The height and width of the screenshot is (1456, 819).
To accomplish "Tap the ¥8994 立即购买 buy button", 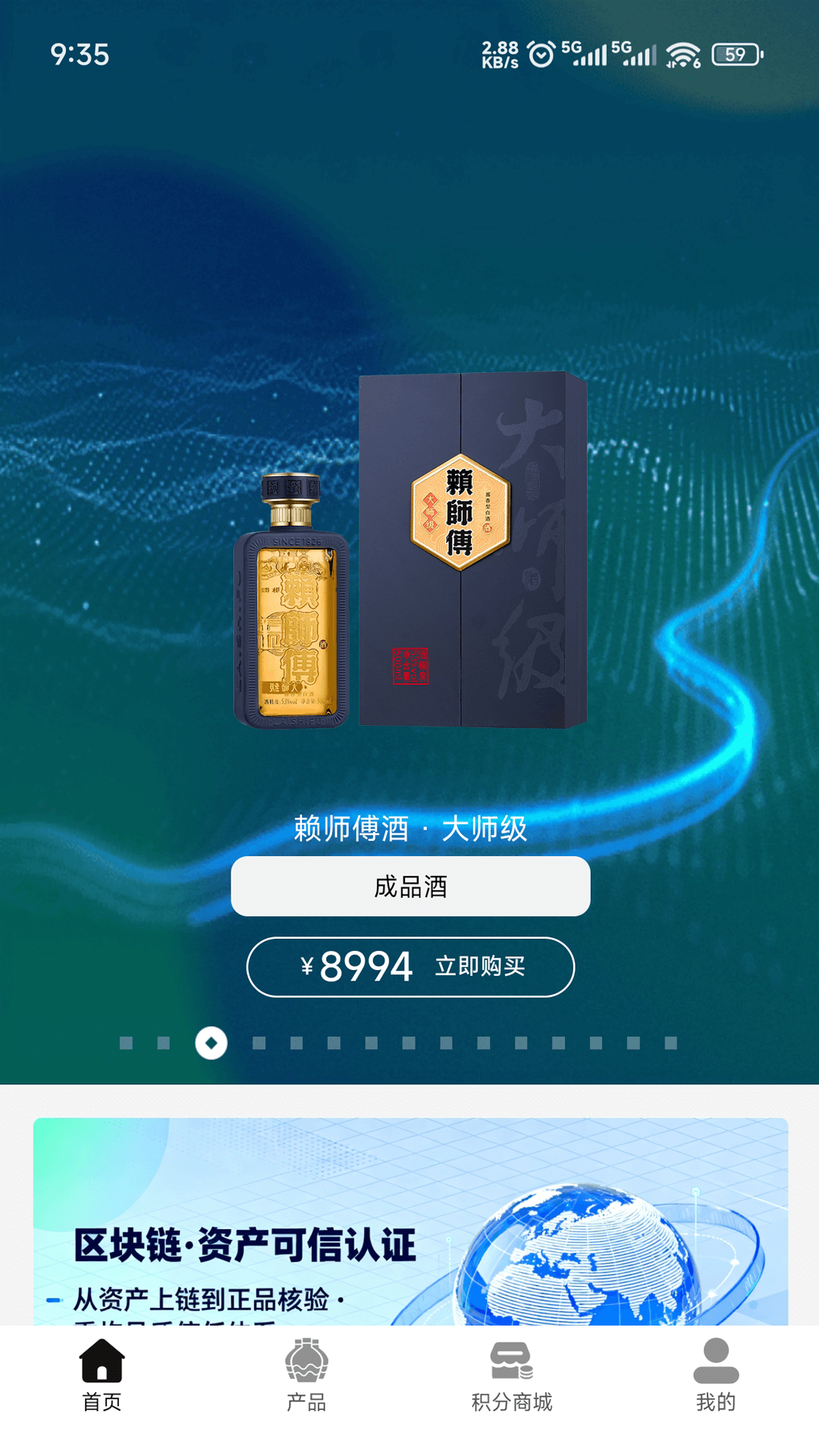I will pos(409,966).
